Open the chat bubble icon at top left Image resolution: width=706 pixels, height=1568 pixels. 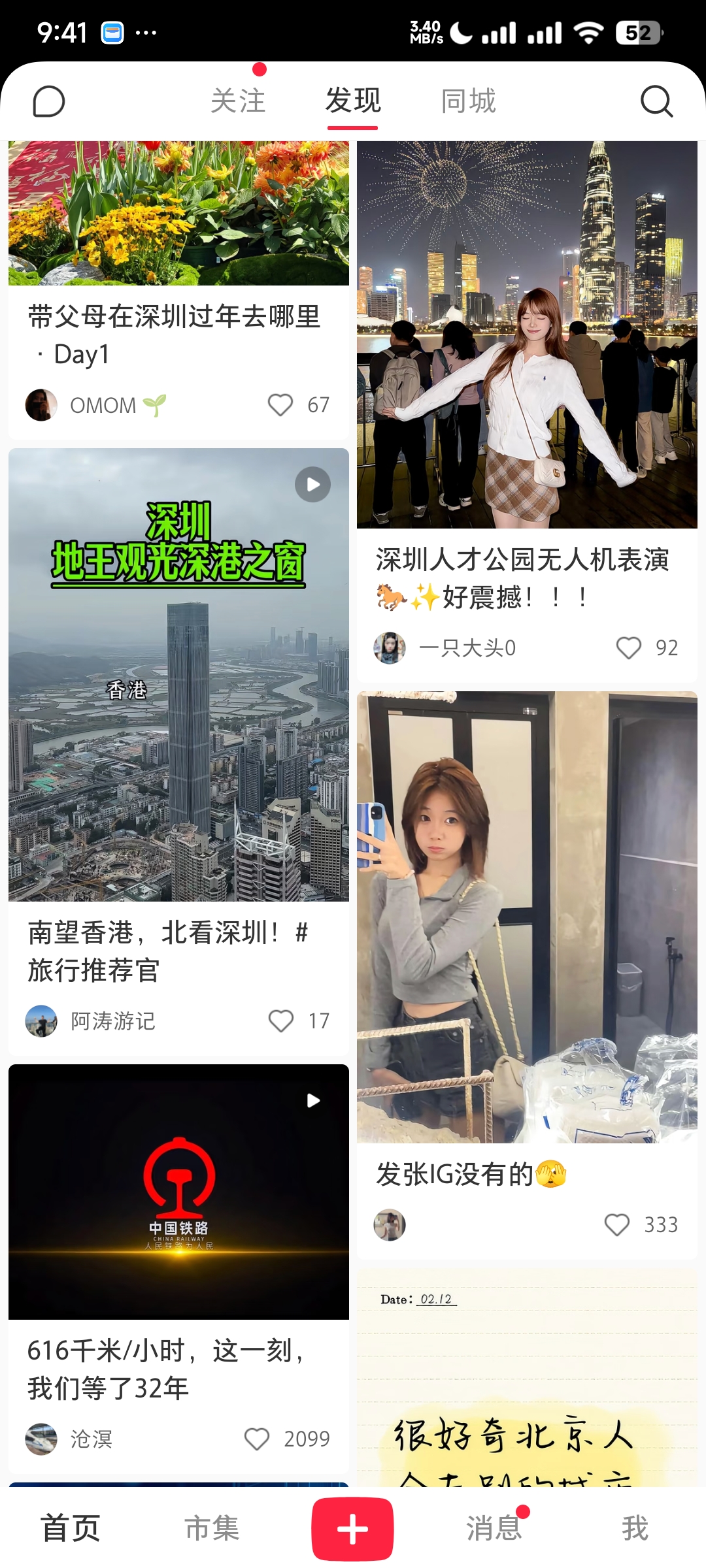pyautogui.click(x=49, y=102)
